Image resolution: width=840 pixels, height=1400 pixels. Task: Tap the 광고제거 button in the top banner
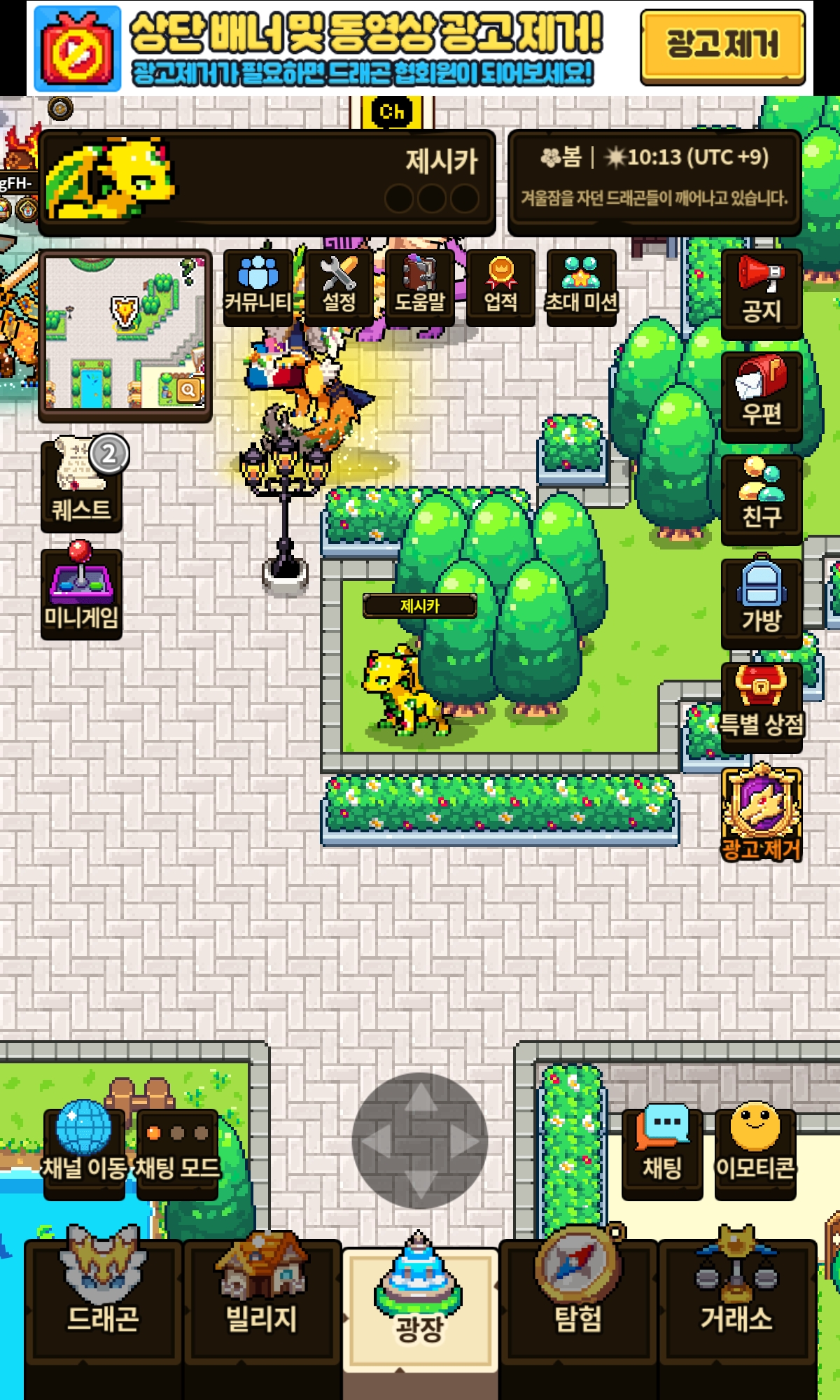(722, 47)
